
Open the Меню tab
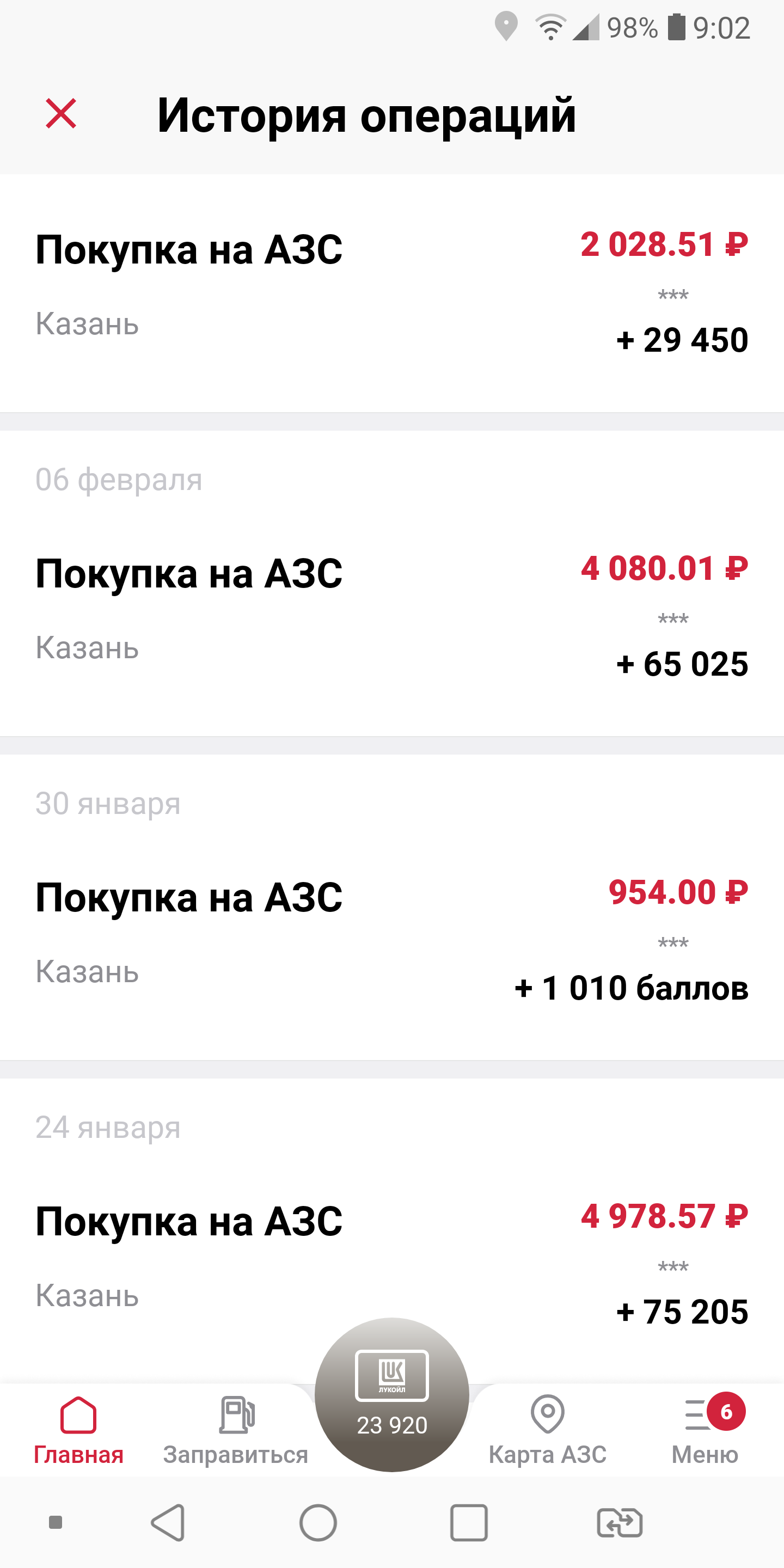pyautogui.click(x=705, y=1430)
